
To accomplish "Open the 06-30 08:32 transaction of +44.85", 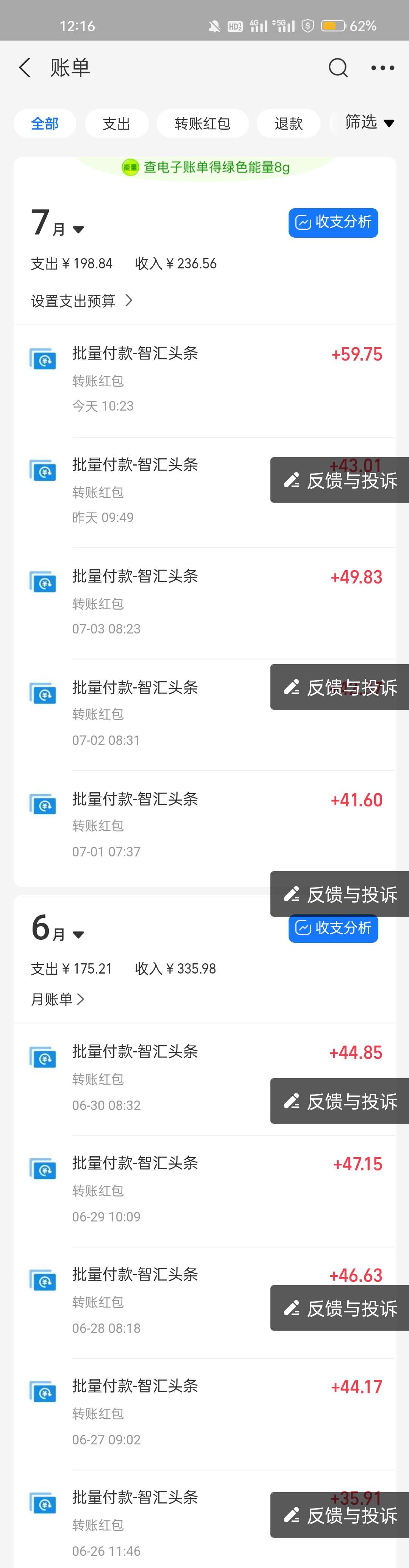I will point(152,1077).
